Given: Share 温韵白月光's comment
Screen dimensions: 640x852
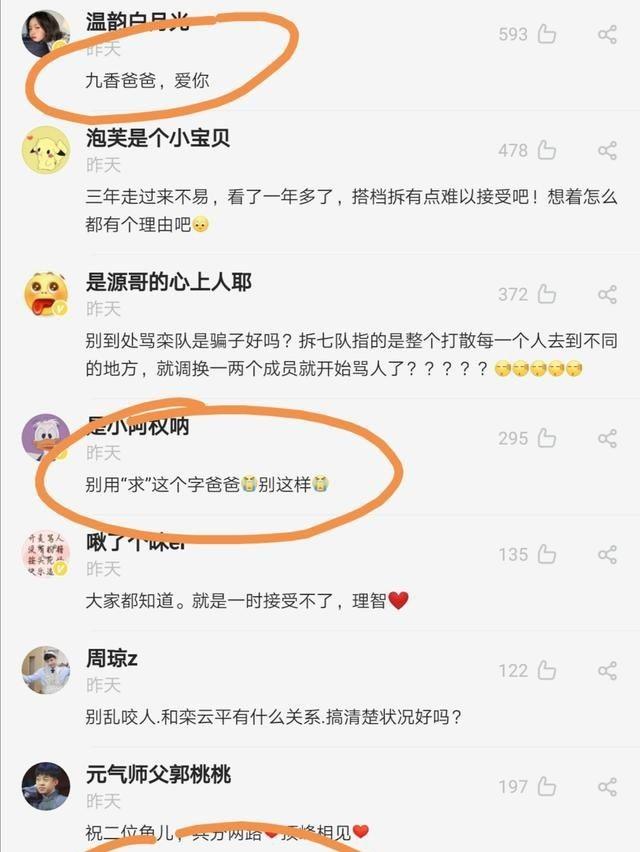Looking at the screenshot, I should (607, 34).
